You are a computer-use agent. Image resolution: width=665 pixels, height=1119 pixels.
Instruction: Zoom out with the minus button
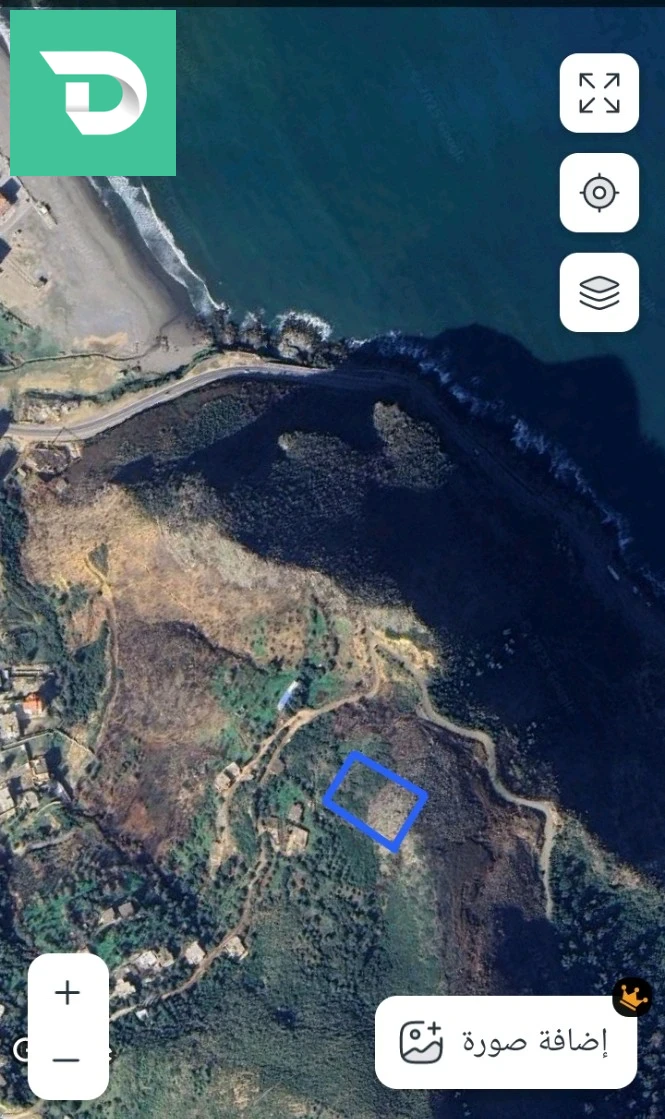point(67,1059)
